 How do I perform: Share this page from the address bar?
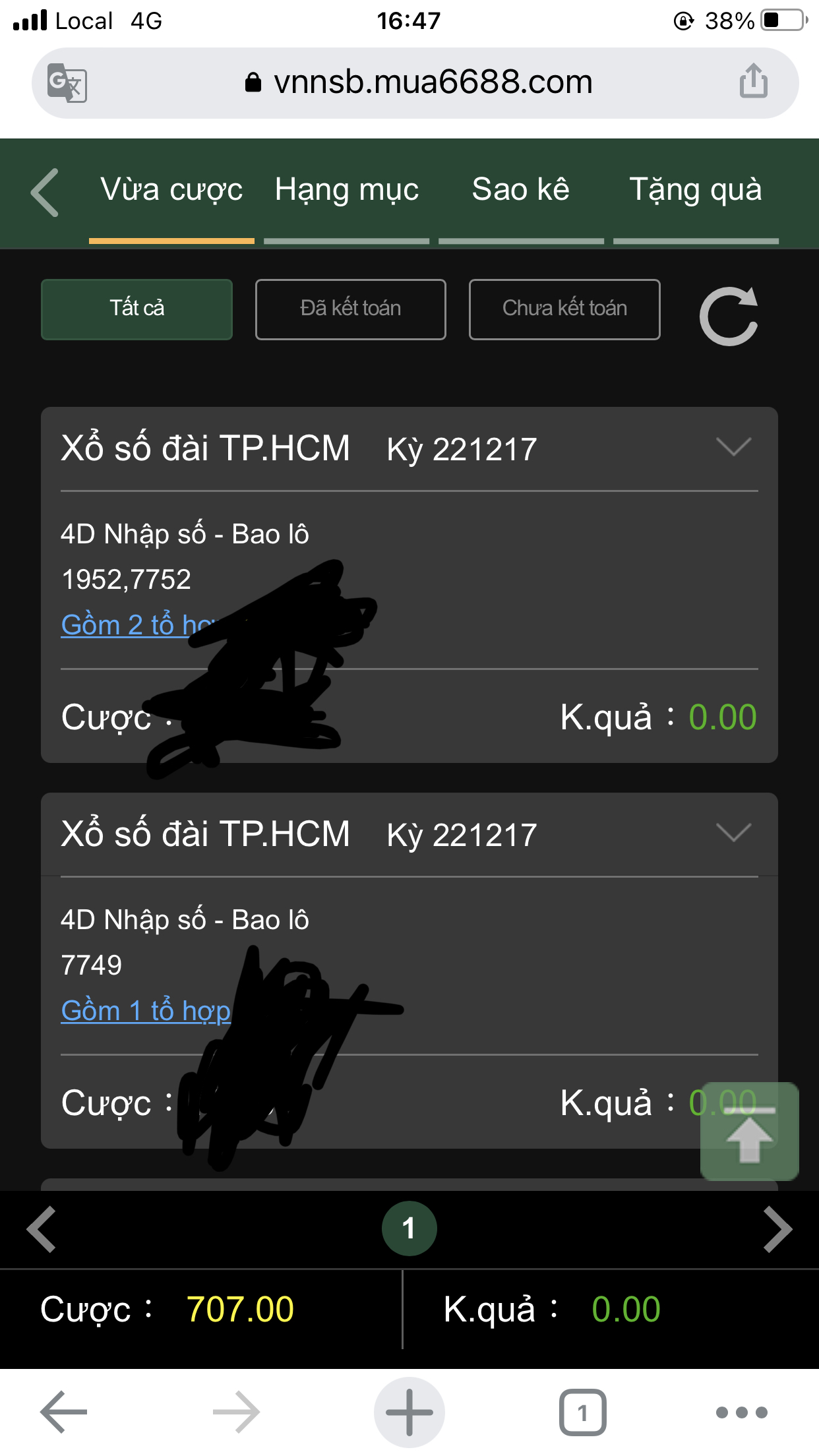(753, 82)
